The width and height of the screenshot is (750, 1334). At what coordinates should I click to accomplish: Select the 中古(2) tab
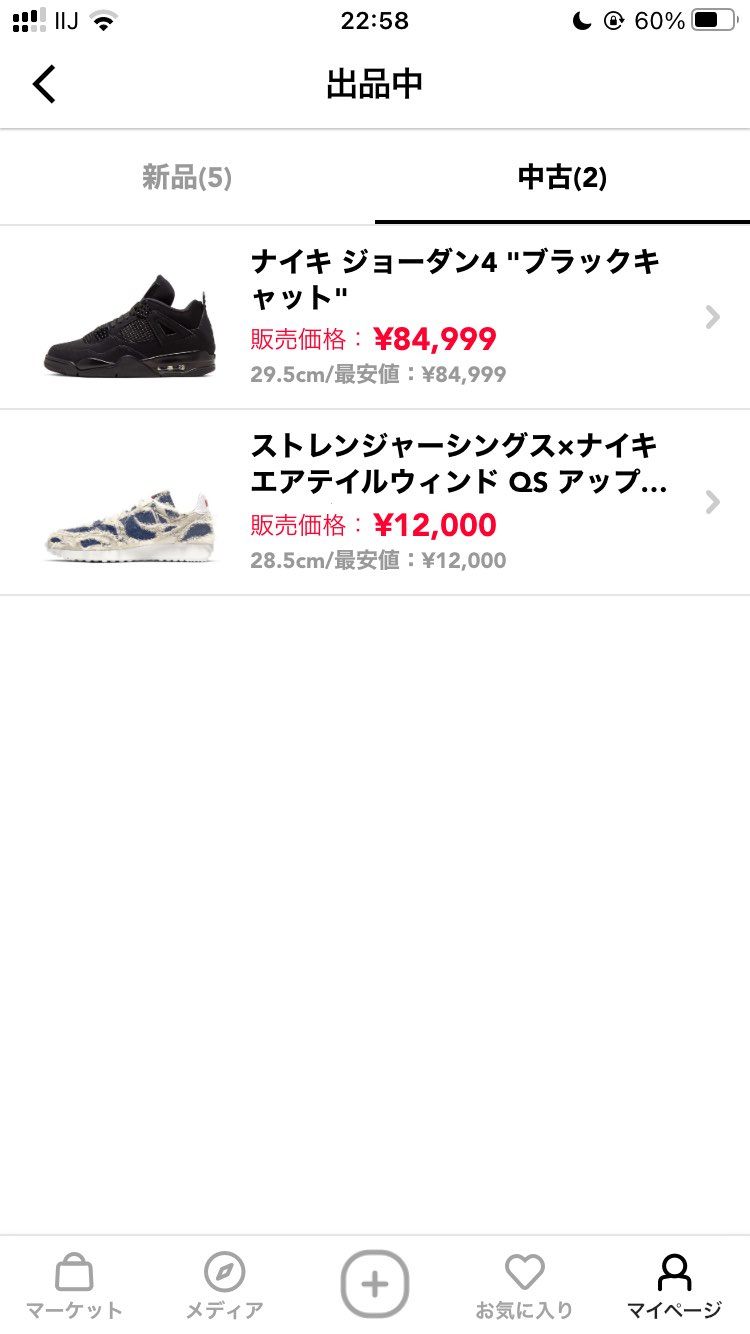pyautogui.click(x=562, y=178)
